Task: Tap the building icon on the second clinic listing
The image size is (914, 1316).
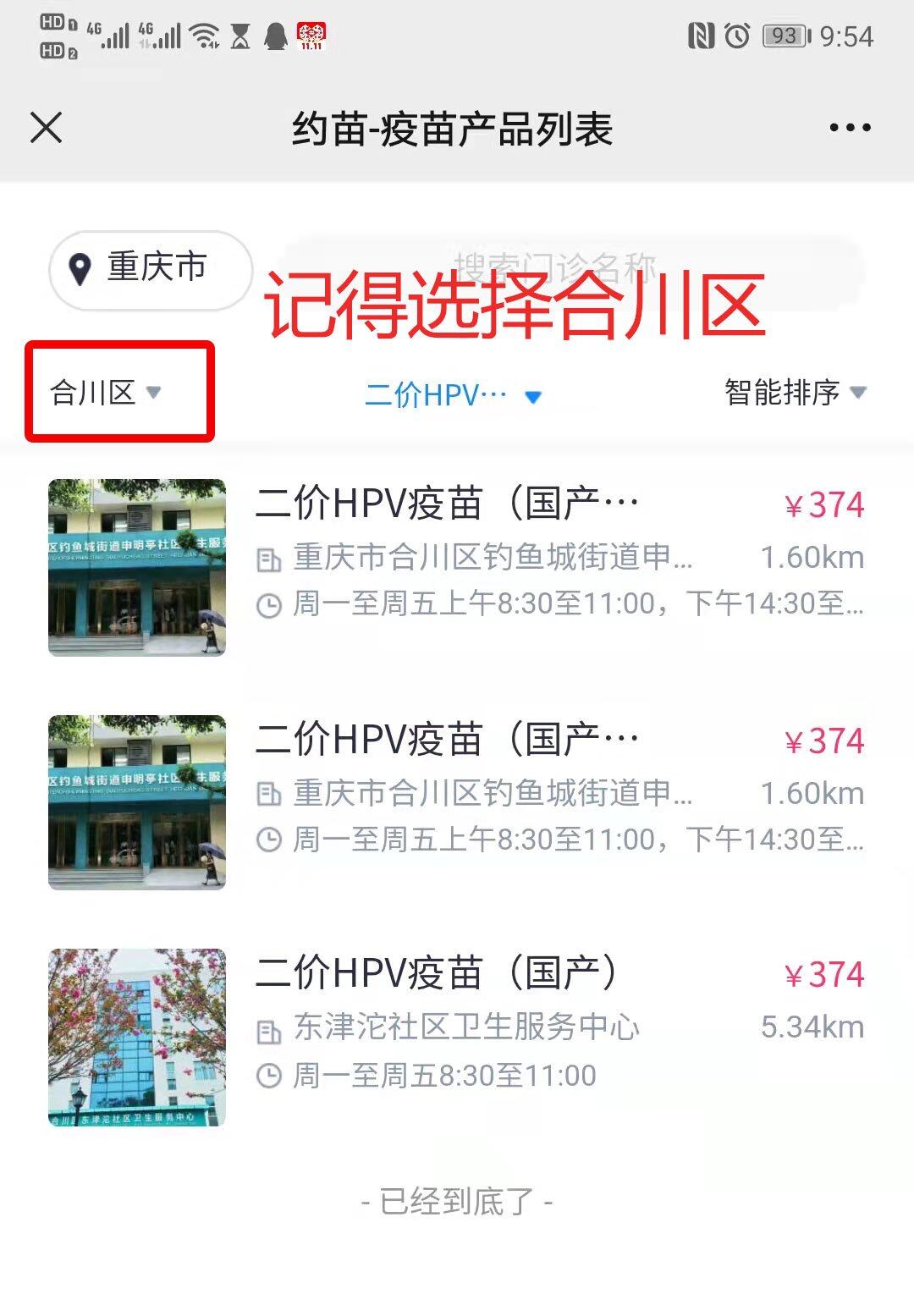Action: (x=269, y=793)
